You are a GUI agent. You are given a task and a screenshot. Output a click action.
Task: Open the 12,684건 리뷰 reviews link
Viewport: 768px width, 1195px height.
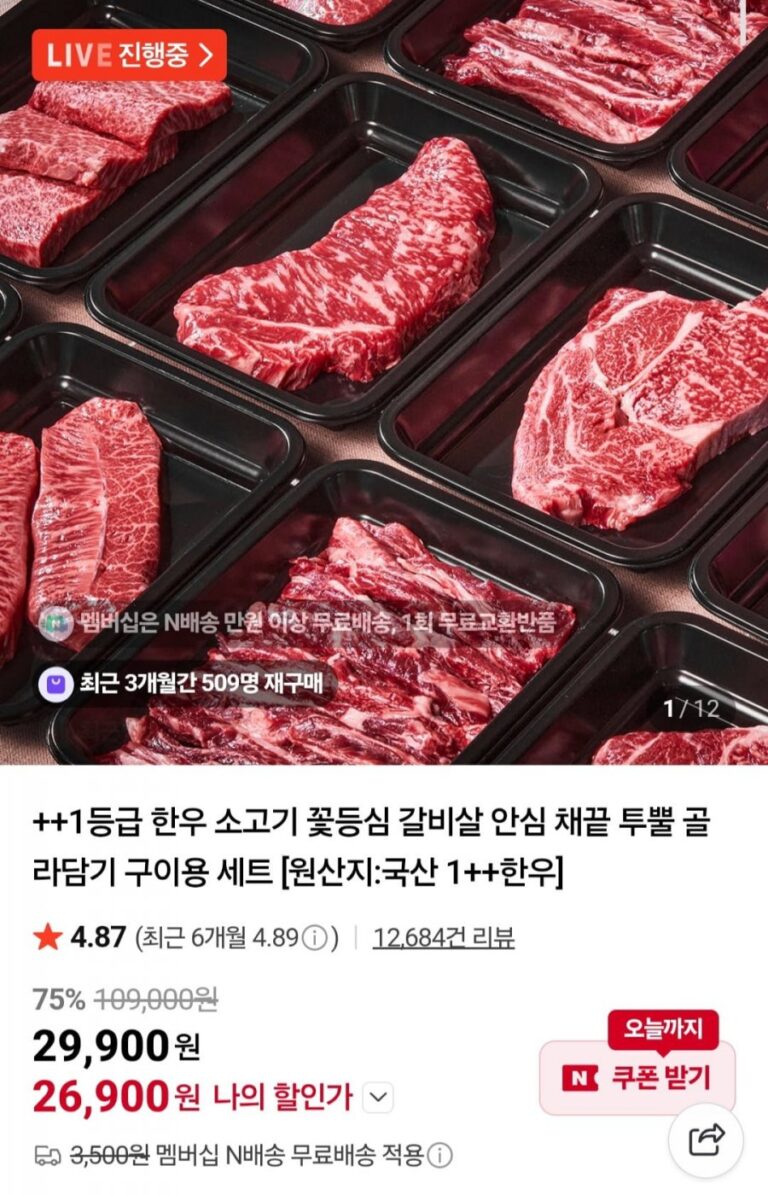[x=443, y=938]
